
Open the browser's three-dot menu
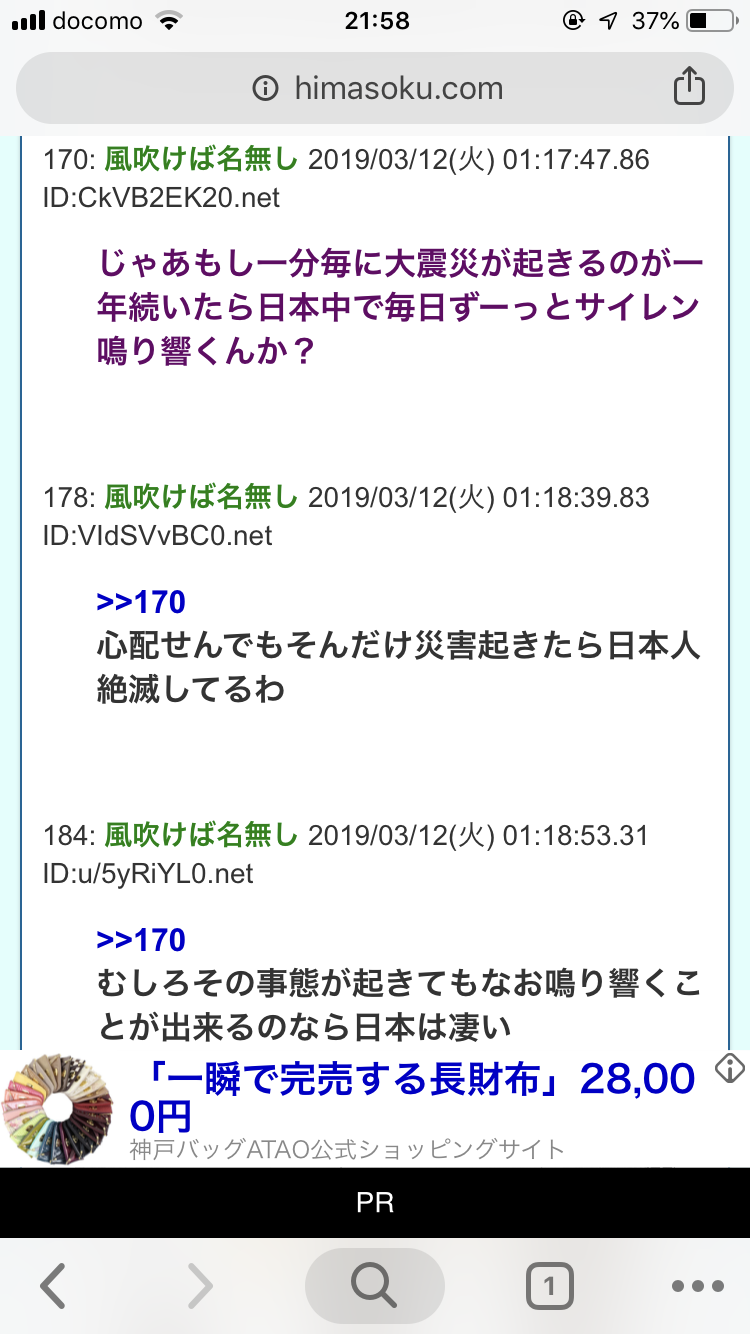click(696, 1286)
